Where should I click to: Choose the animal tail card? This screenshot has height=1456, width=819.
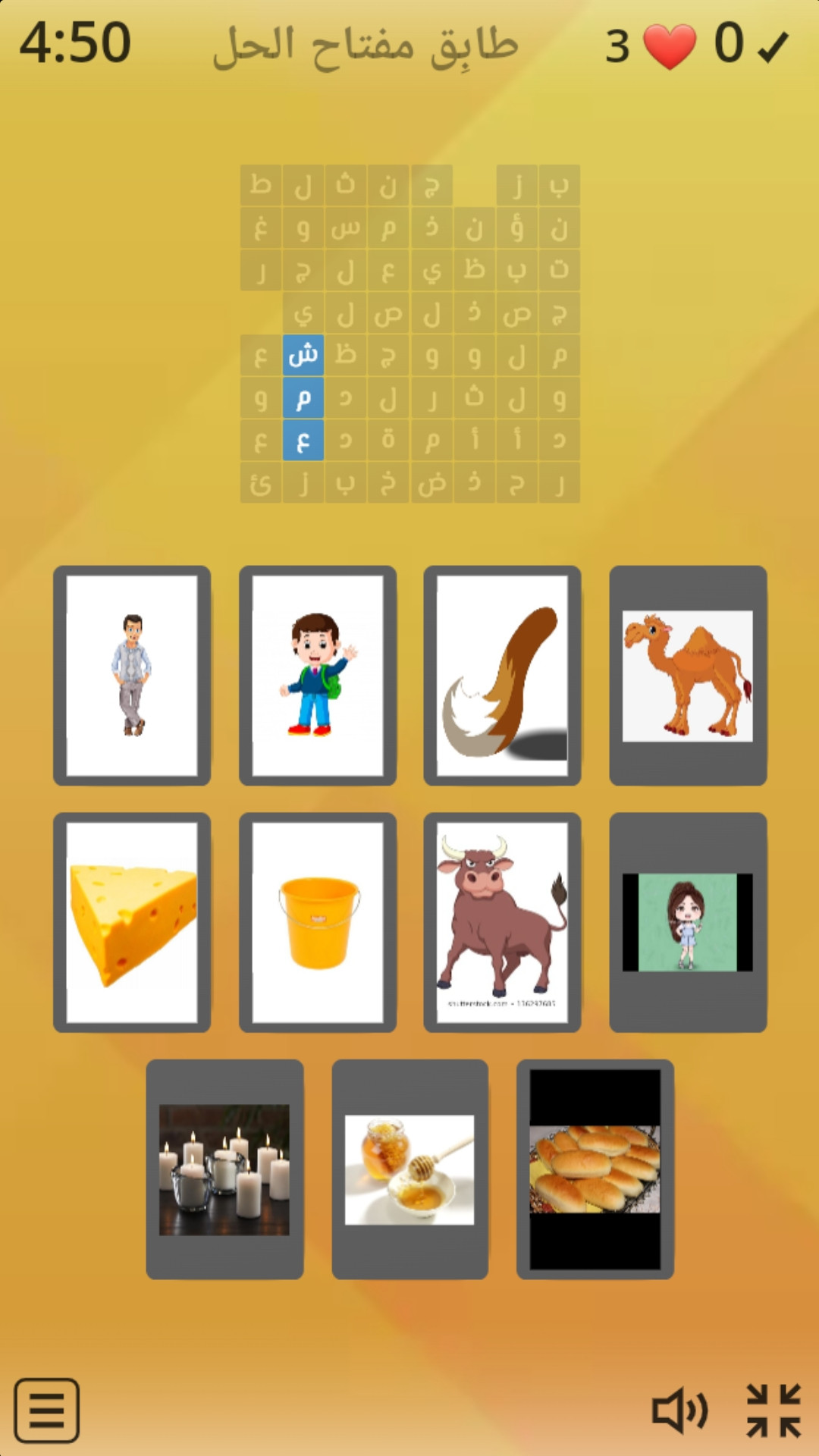coord(502,675)
